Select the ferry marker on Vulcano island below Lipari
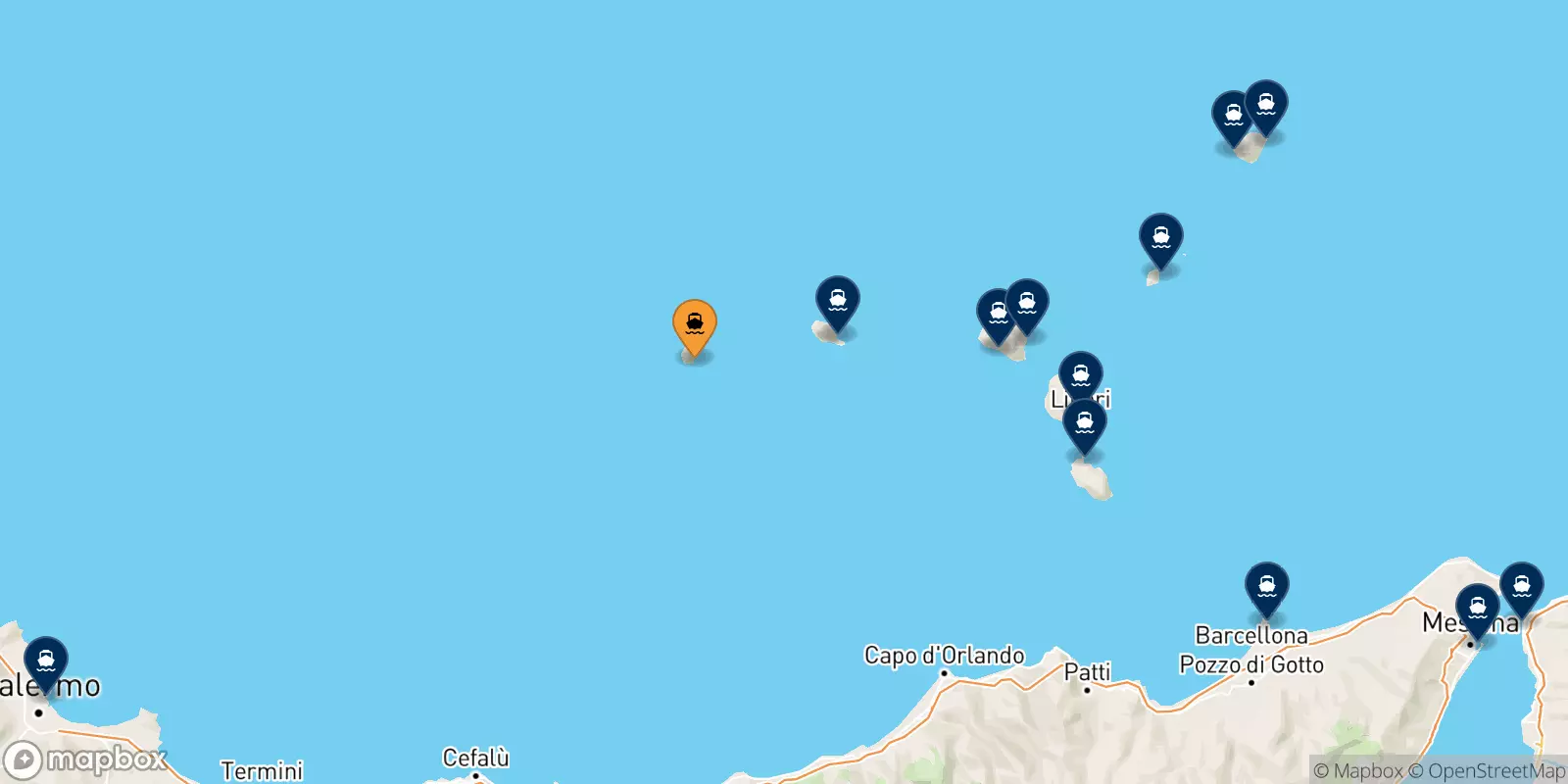Image resolution: width=1568 pixels, height=784 pixels. [1085, 425]
